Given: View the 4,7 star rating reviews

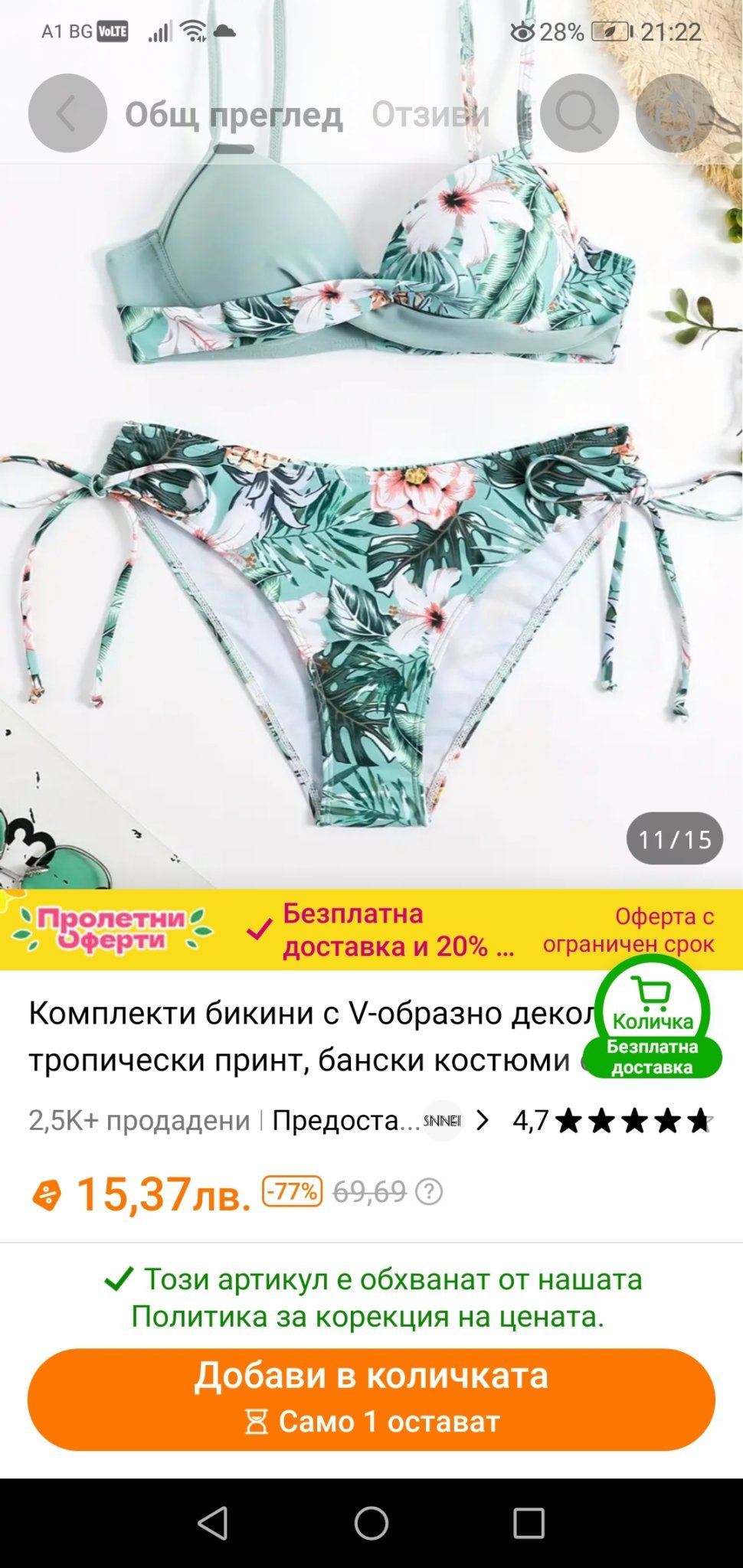Looking at the screenshot, I should pyautogui.click(x=613, y=1121).
